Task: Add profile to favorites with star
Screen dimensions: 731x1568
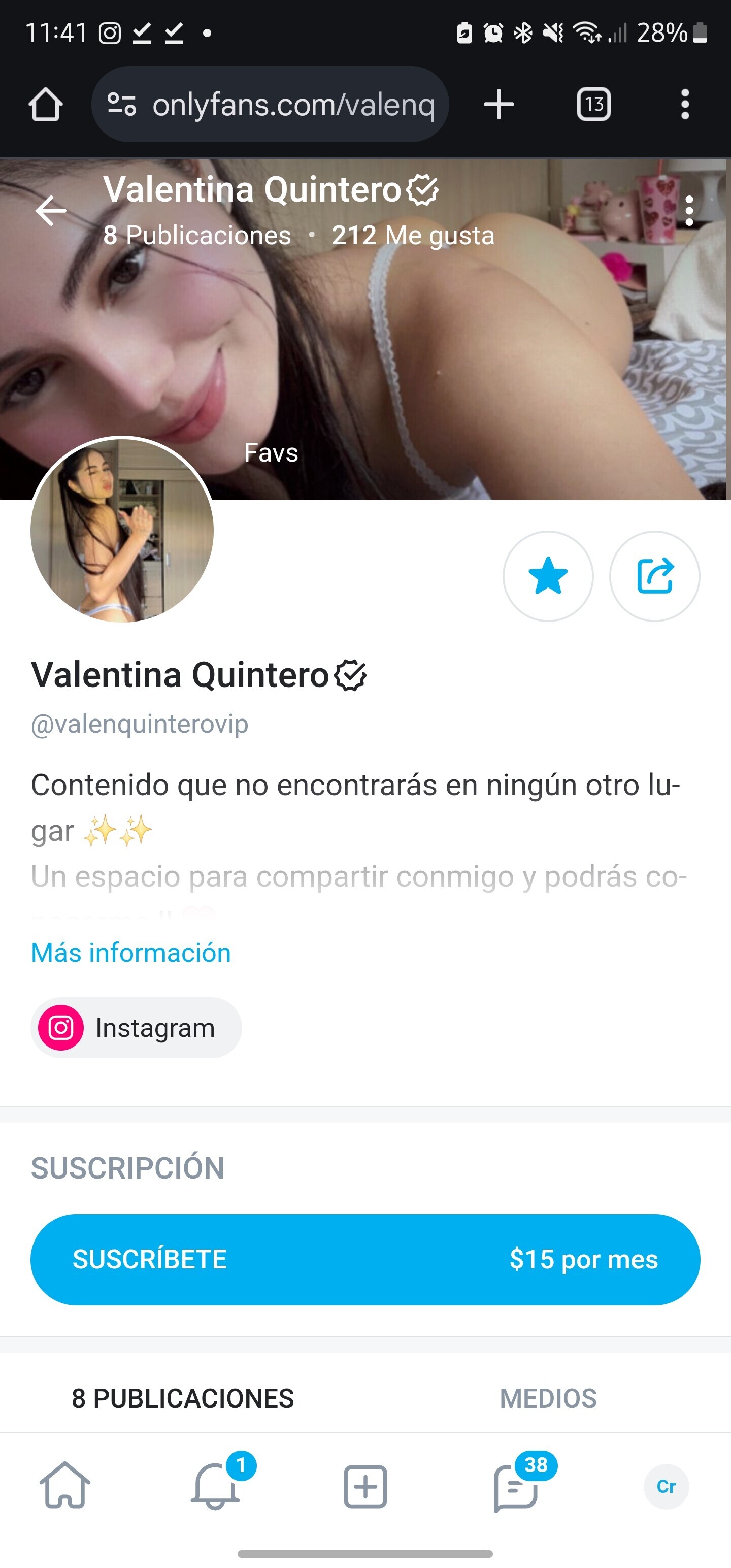Action: [x=548, y=576]
